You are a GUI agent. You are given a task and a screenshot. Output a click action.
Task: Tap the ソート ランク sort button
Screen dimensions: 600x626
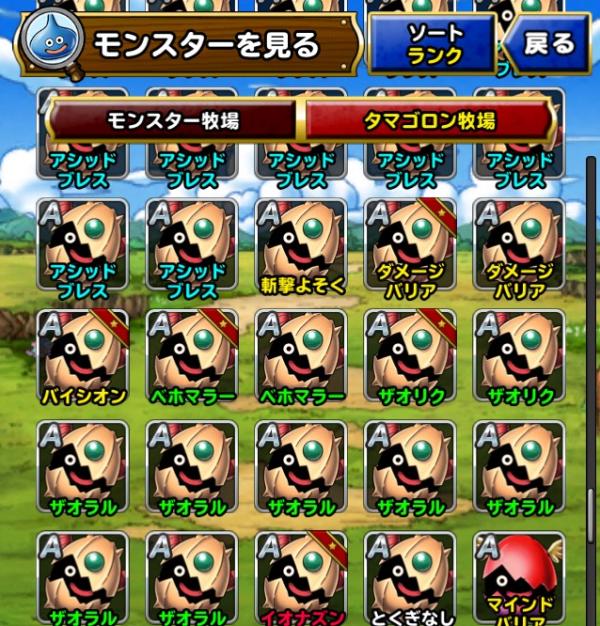[433, 43]
